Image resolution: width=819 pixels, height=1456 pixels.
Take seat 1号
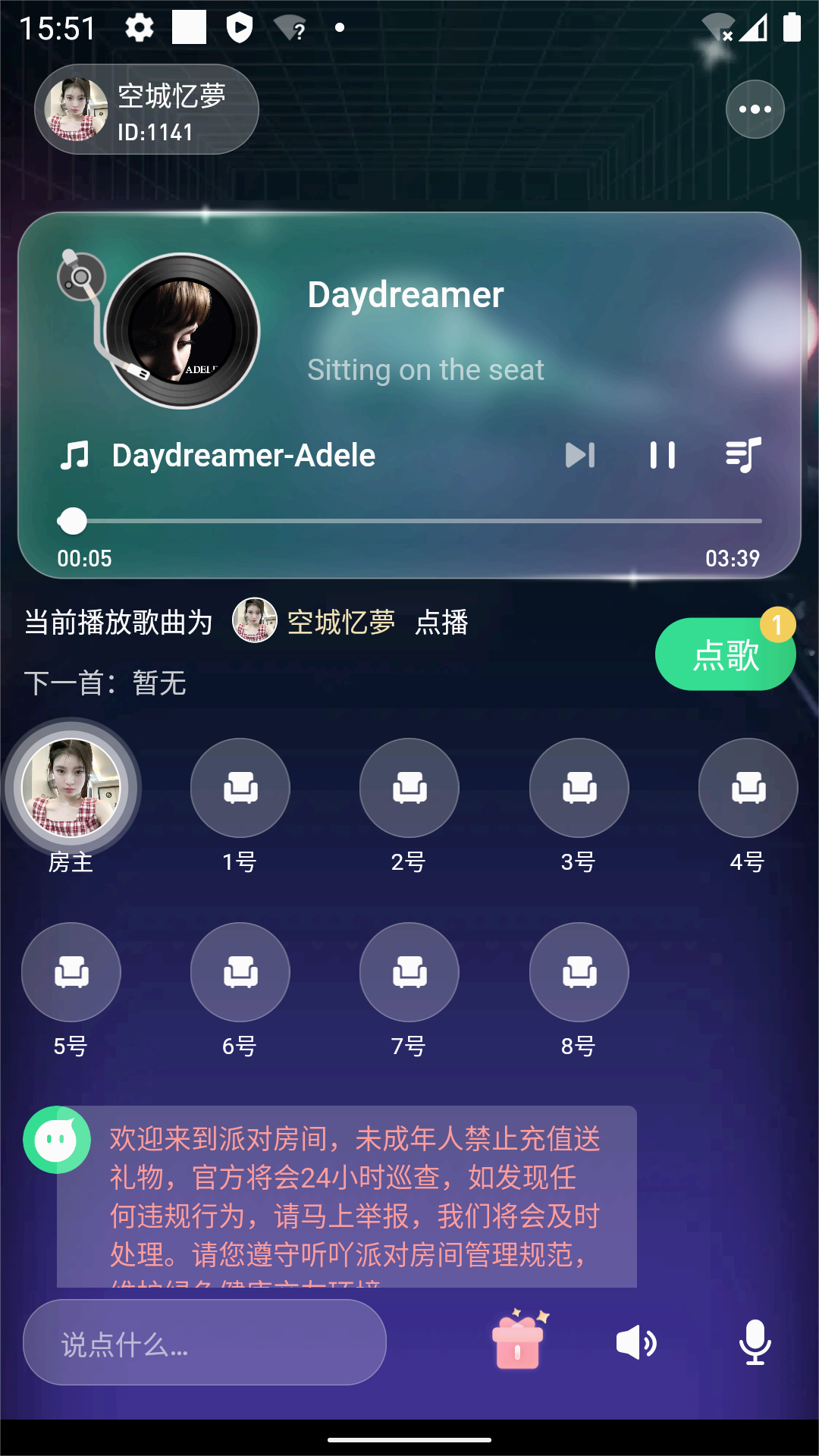tap(240, 788)
